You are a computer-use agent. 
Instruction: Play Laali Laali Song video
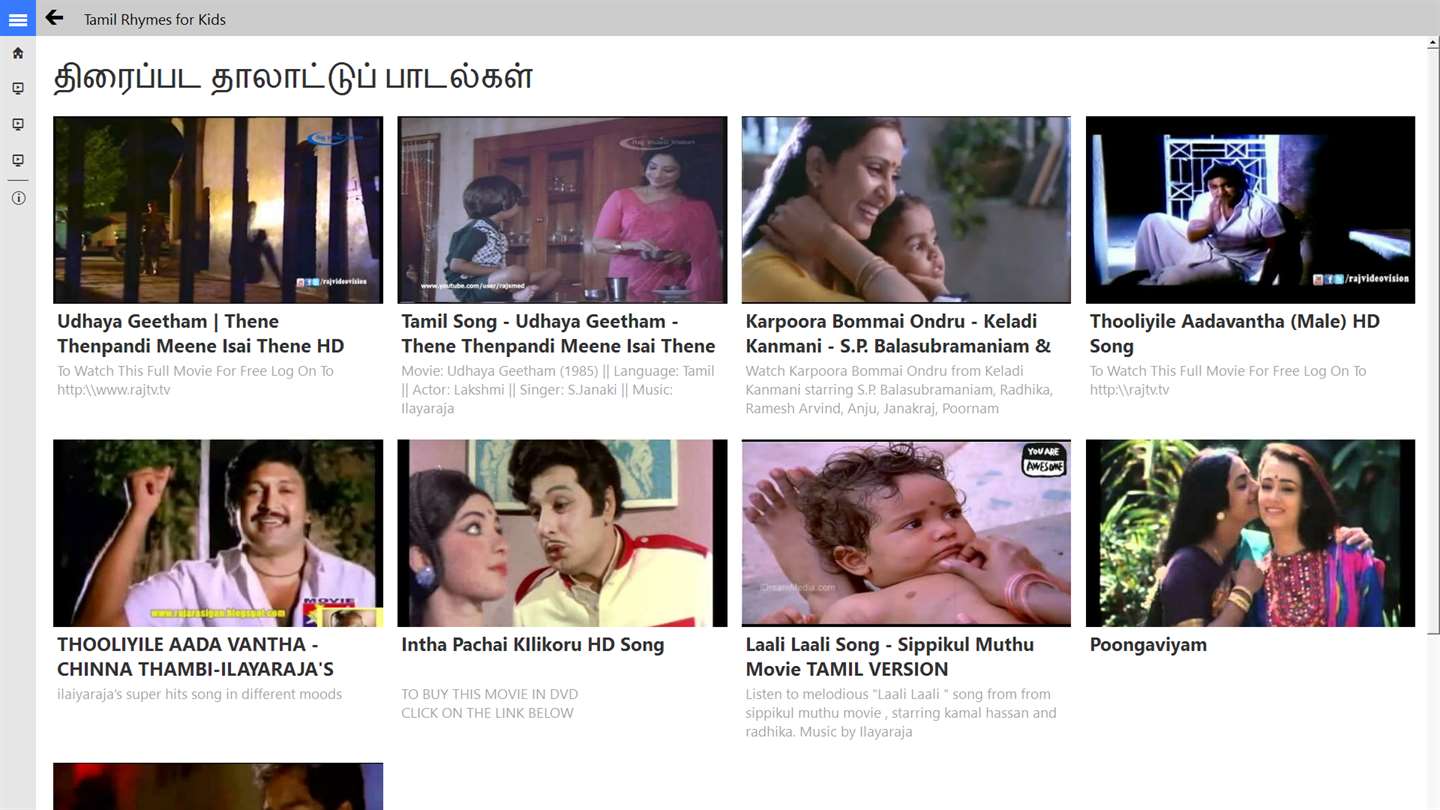[x=906, y=533]
